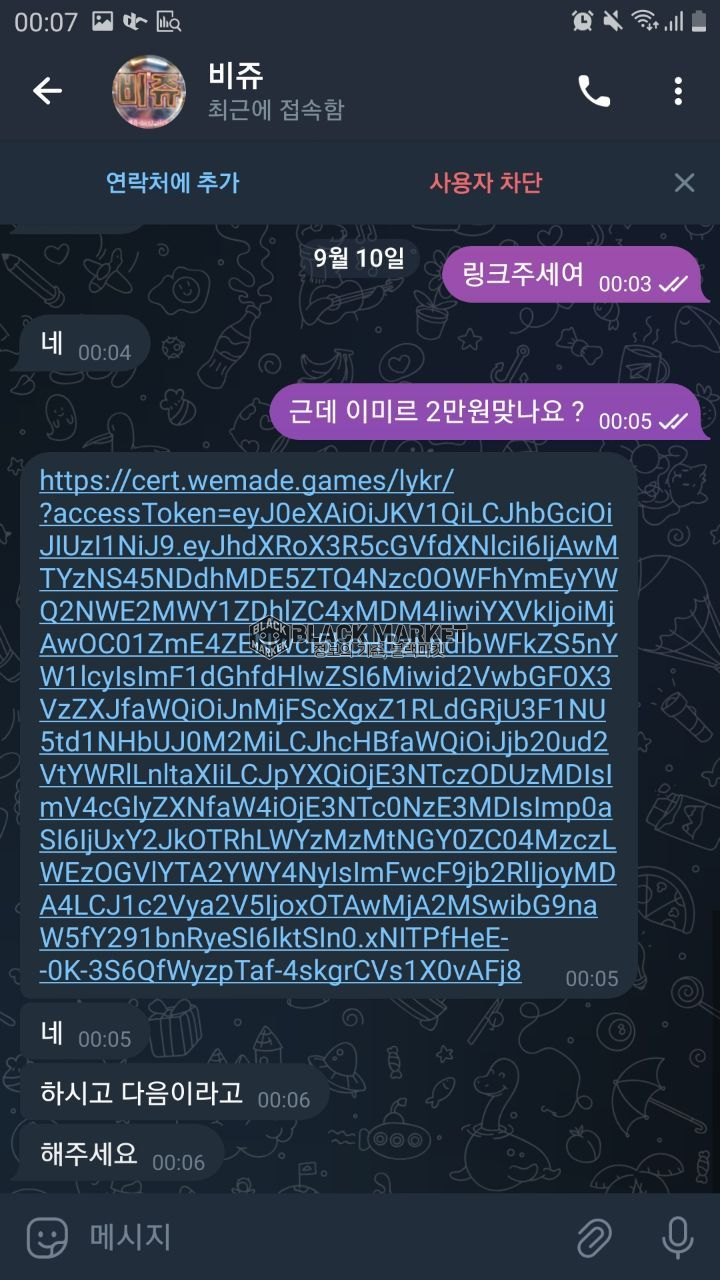Start a voice call with 비쥬
The width and height of the screenshot is (720, 1280).
click(594, 91)
